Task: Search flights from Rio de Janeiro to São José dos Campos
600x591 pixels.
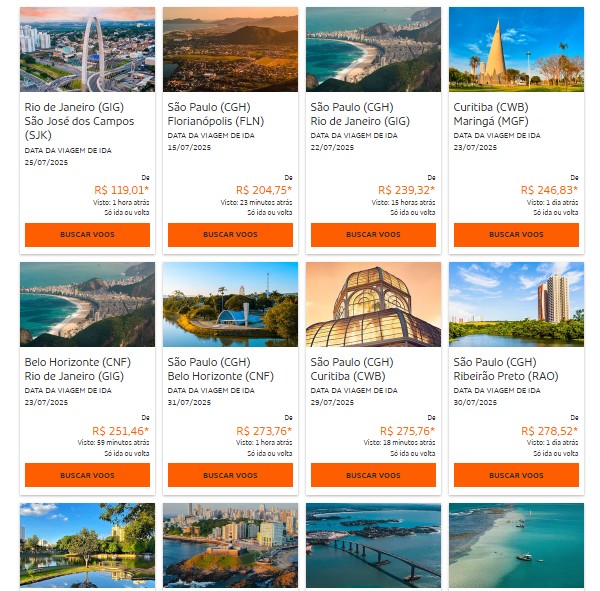Action: (x=87, y=235)
